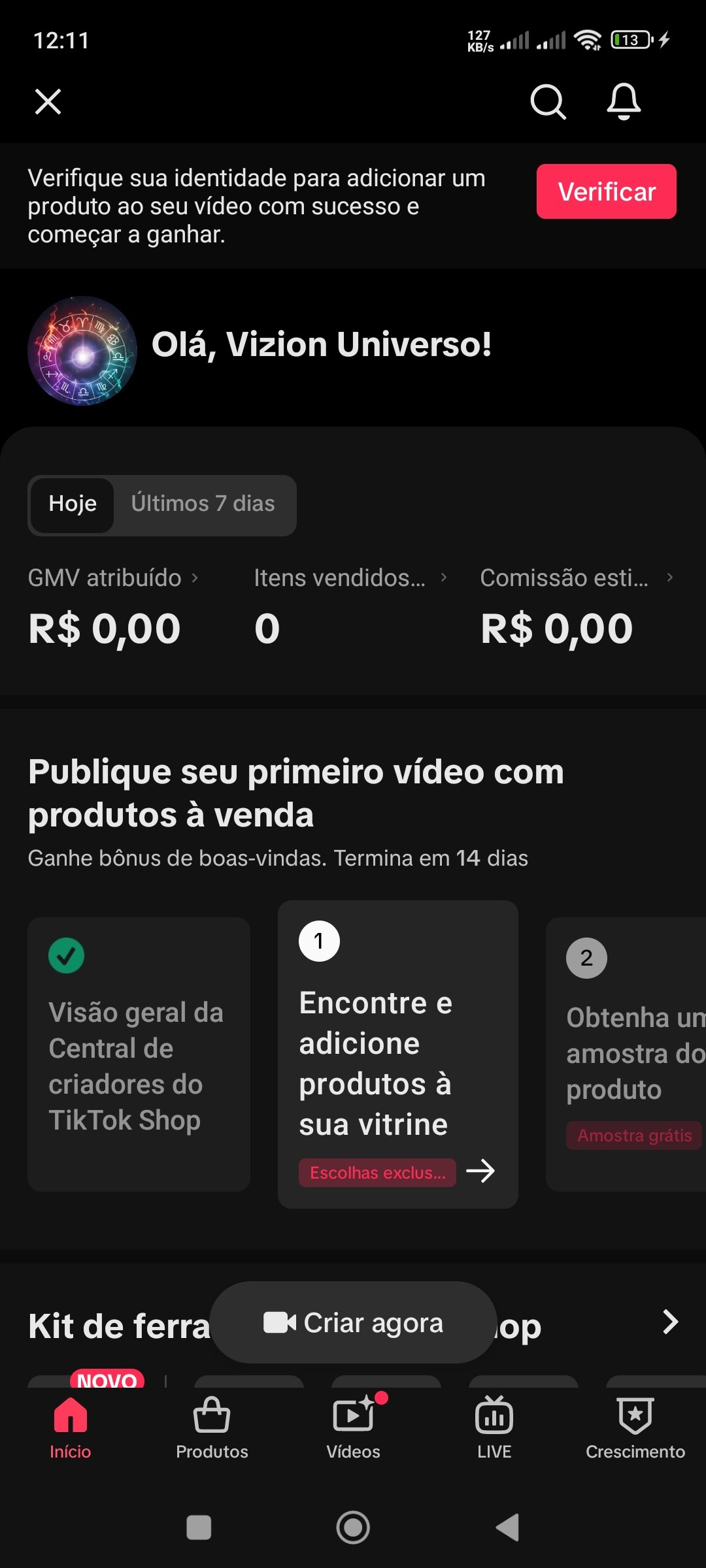Tap the Verificar button
This screenshot has width=706, height=1568.
pyautogui.click(x=606, y=192)
